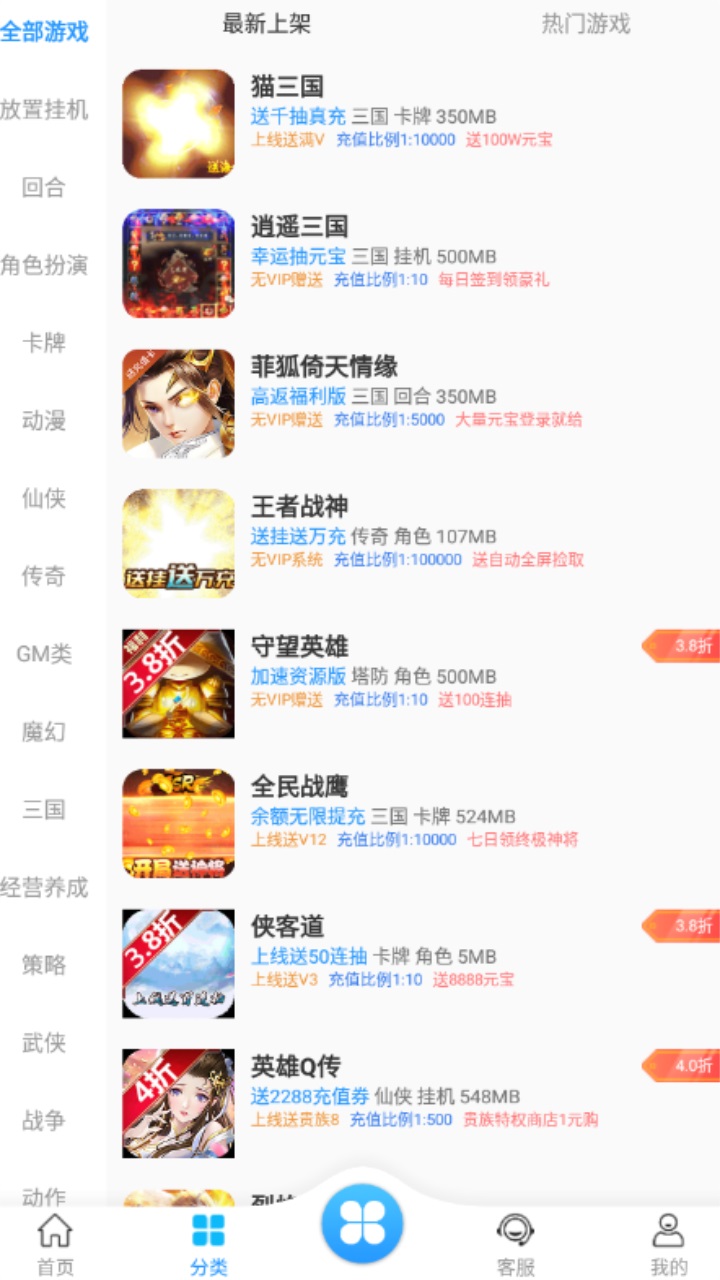720x1280 pixels.
Task: Open the 侠客道 game icon
Action: (178, 963)
